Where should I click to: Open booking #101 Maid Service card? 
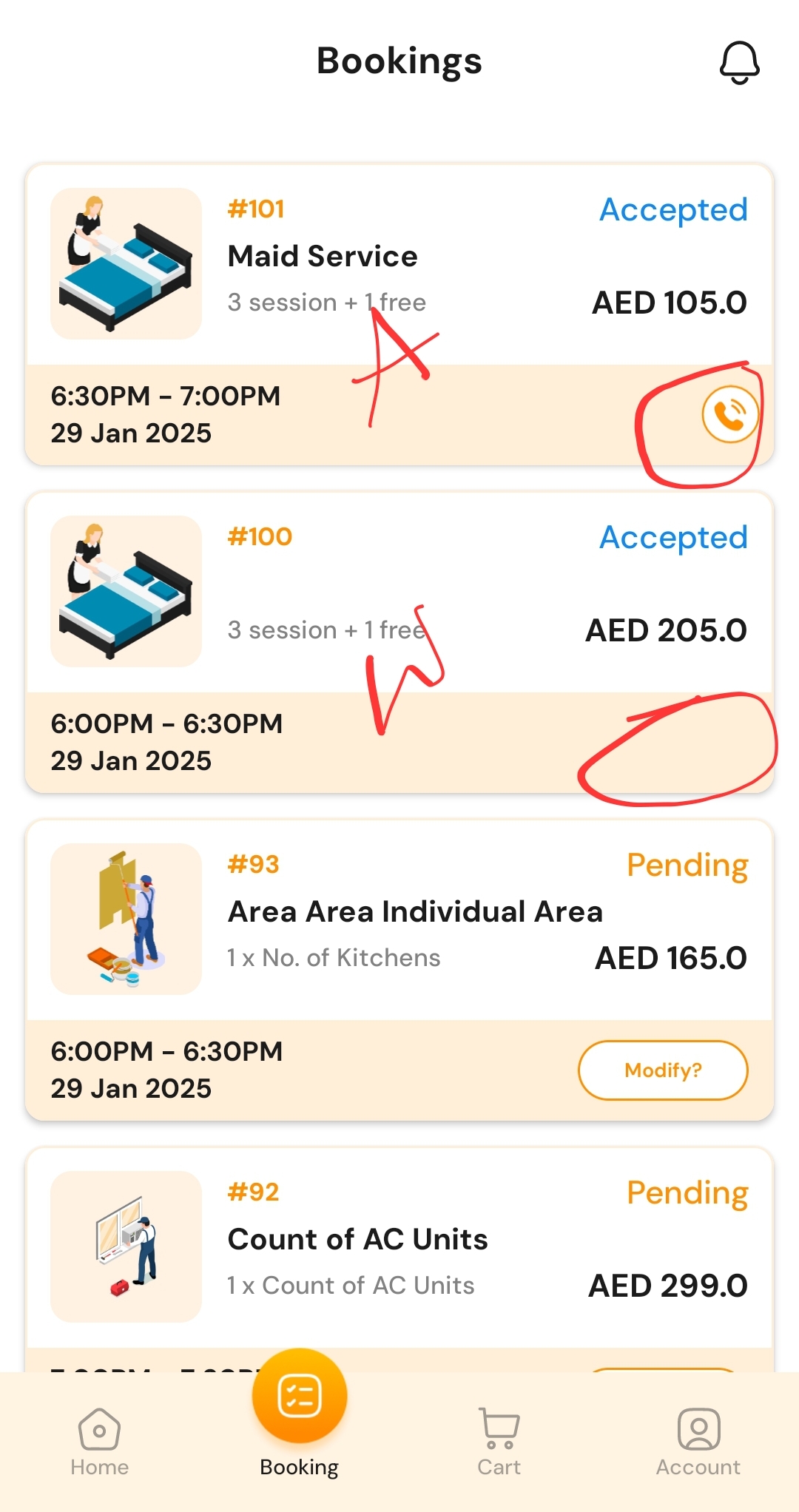pos(399,314)
